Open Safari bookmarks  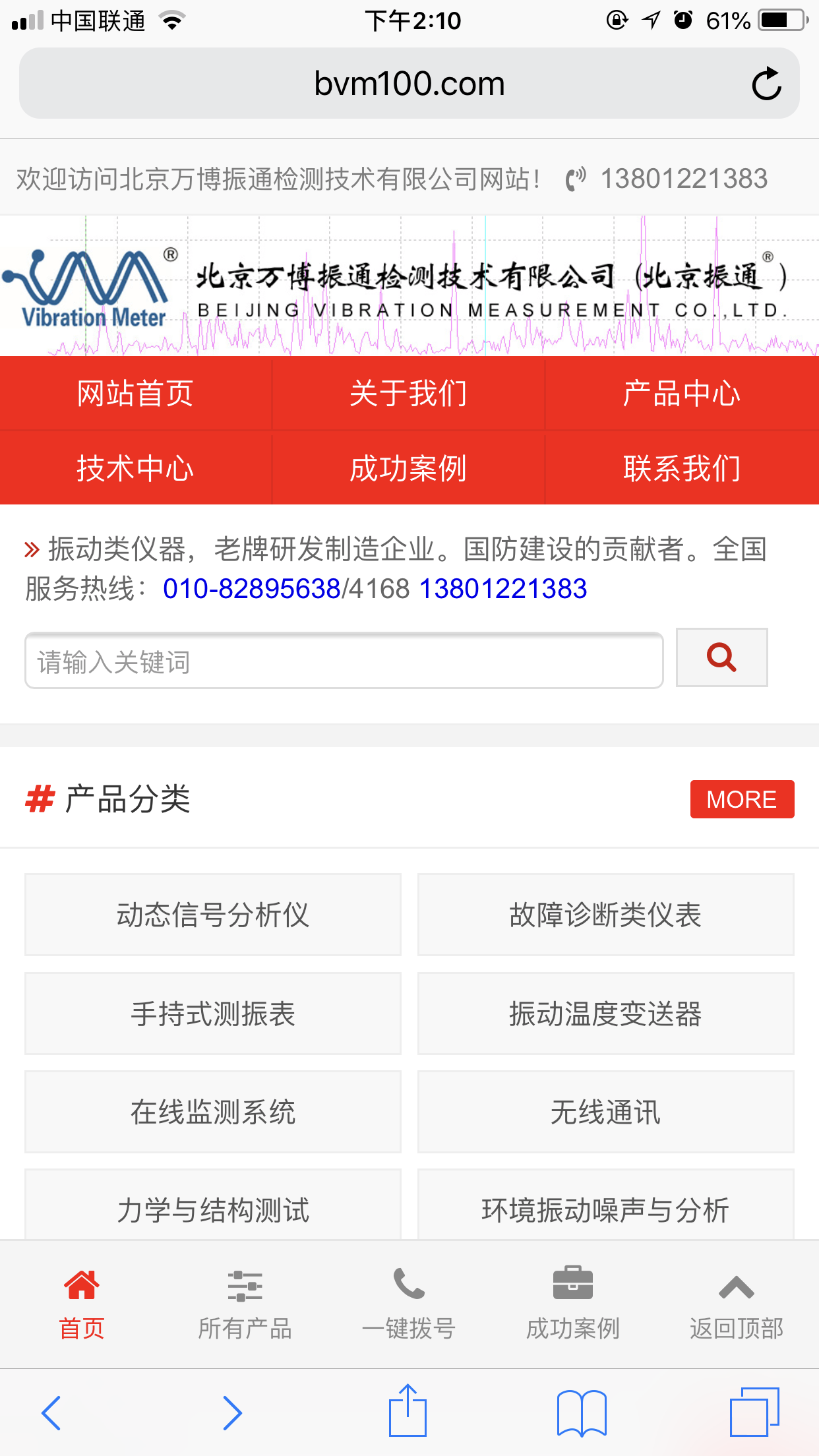(x=583, y=1412)
